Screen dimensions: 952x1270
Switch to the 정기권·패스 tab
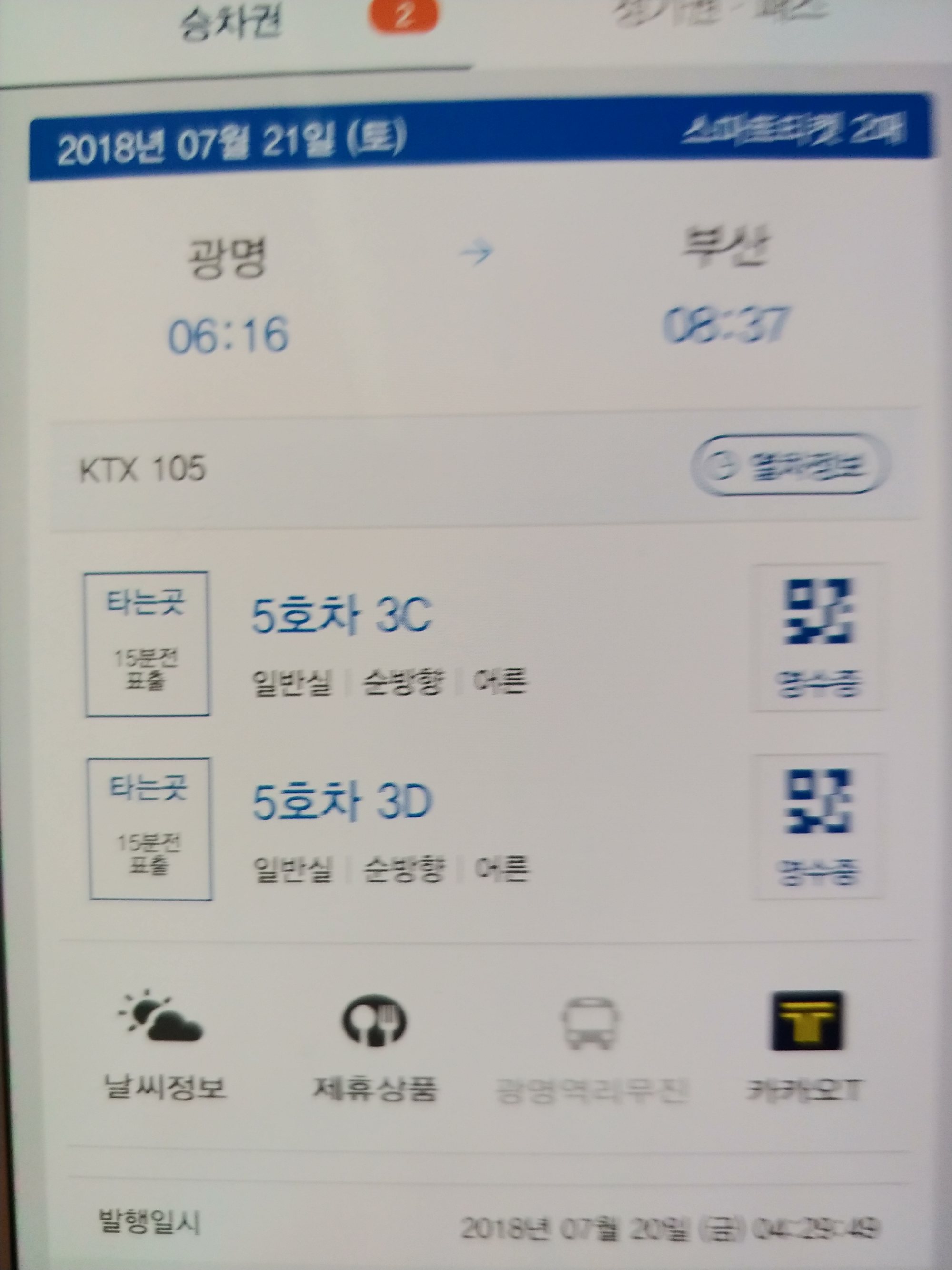click(720, 14)
